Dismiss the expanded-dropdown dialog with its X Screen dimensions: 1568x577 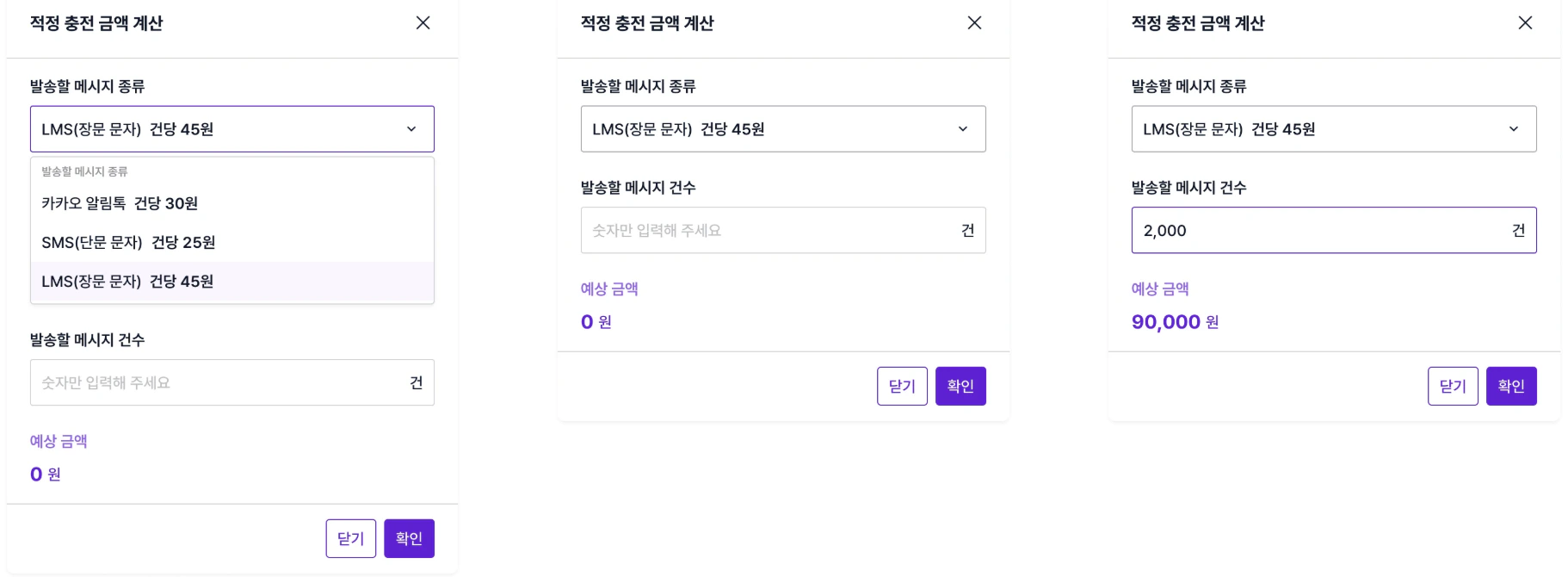pyautogui.click(x=423, y=23)
